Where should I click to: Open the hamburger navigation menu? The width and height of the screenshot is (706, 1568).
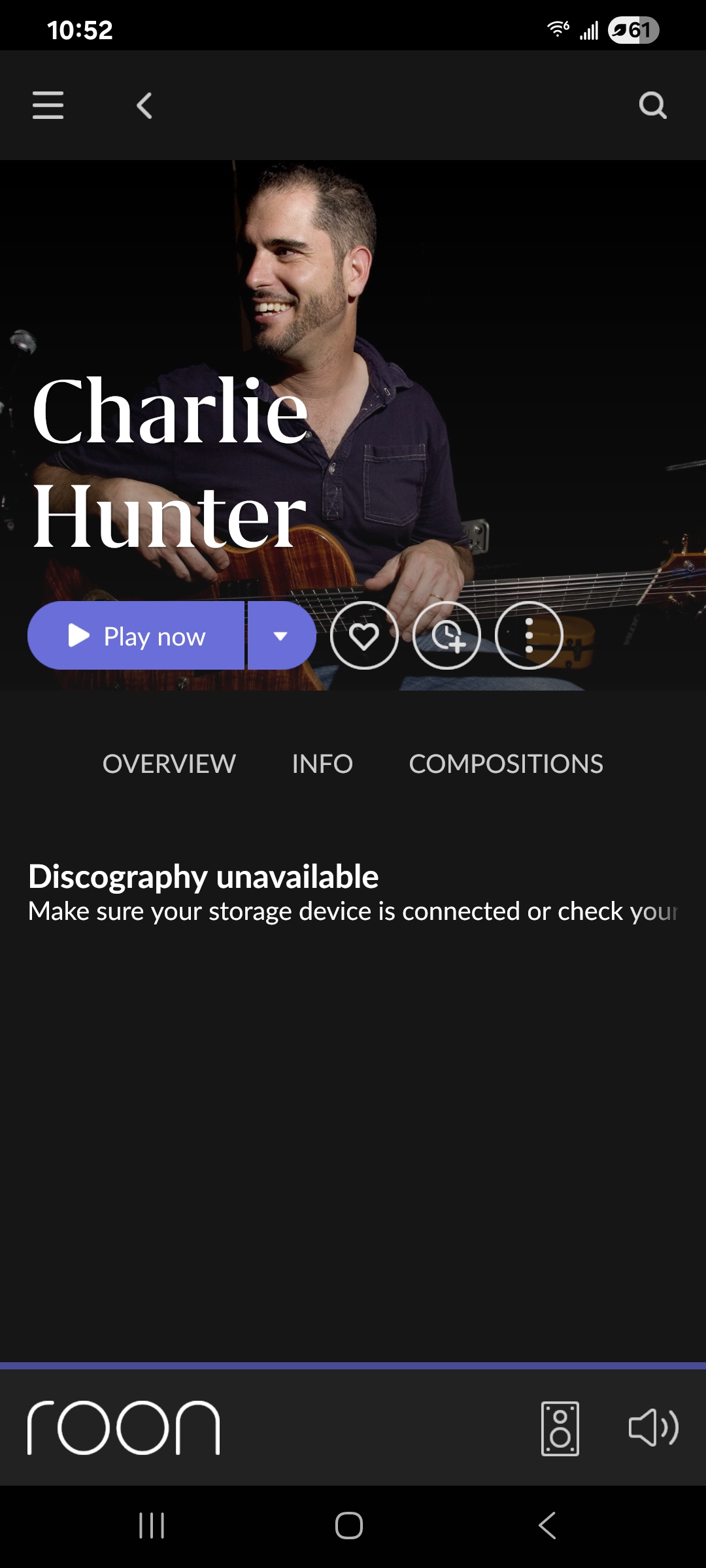(48, 105)
